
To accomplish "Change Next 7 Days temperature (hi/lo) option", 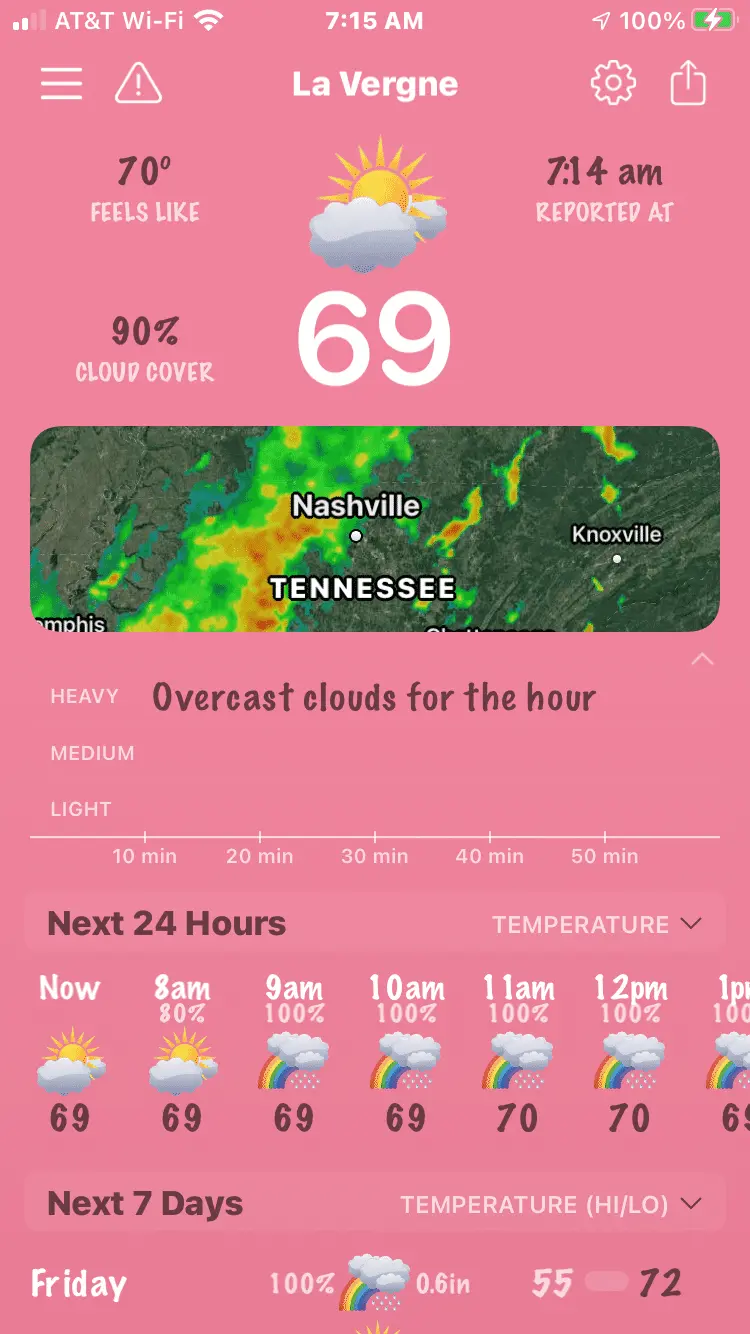I will point(551,1204).
